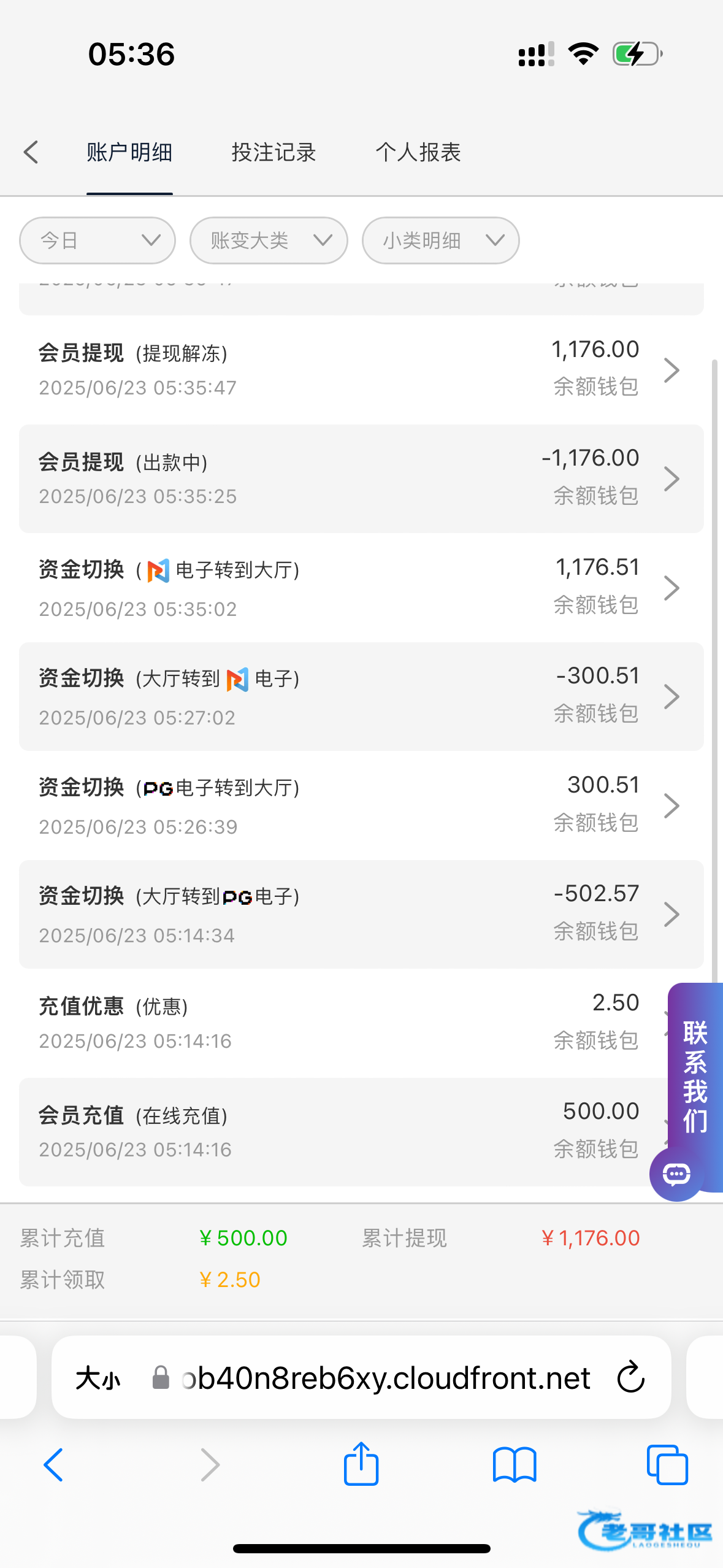Open the 充值优惠 (优惠) 2.50 record
The width and height of the screenshot is (723, 1568).
pyautogui.click(x=343, y=1023)
